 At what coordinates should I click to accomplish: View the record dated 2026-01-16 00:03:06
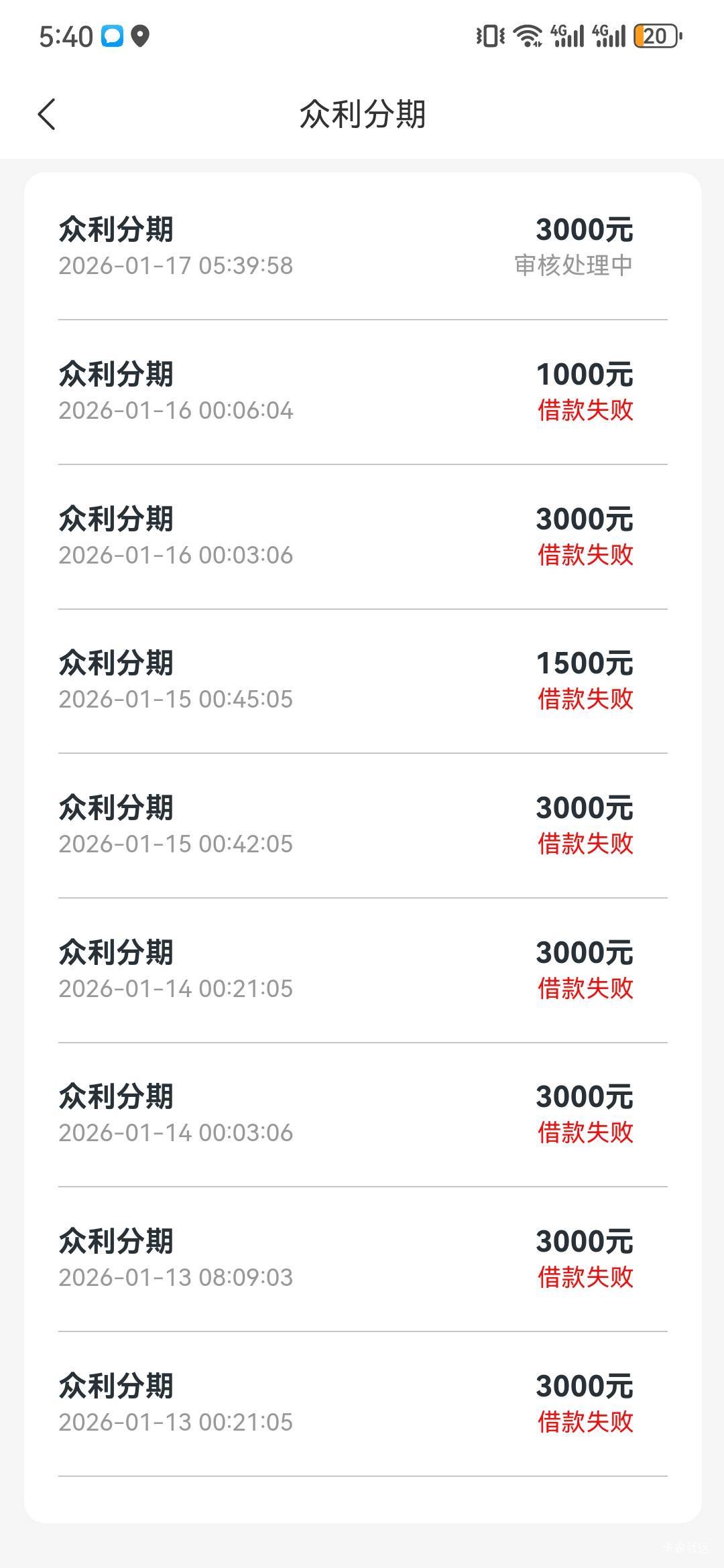362,536
